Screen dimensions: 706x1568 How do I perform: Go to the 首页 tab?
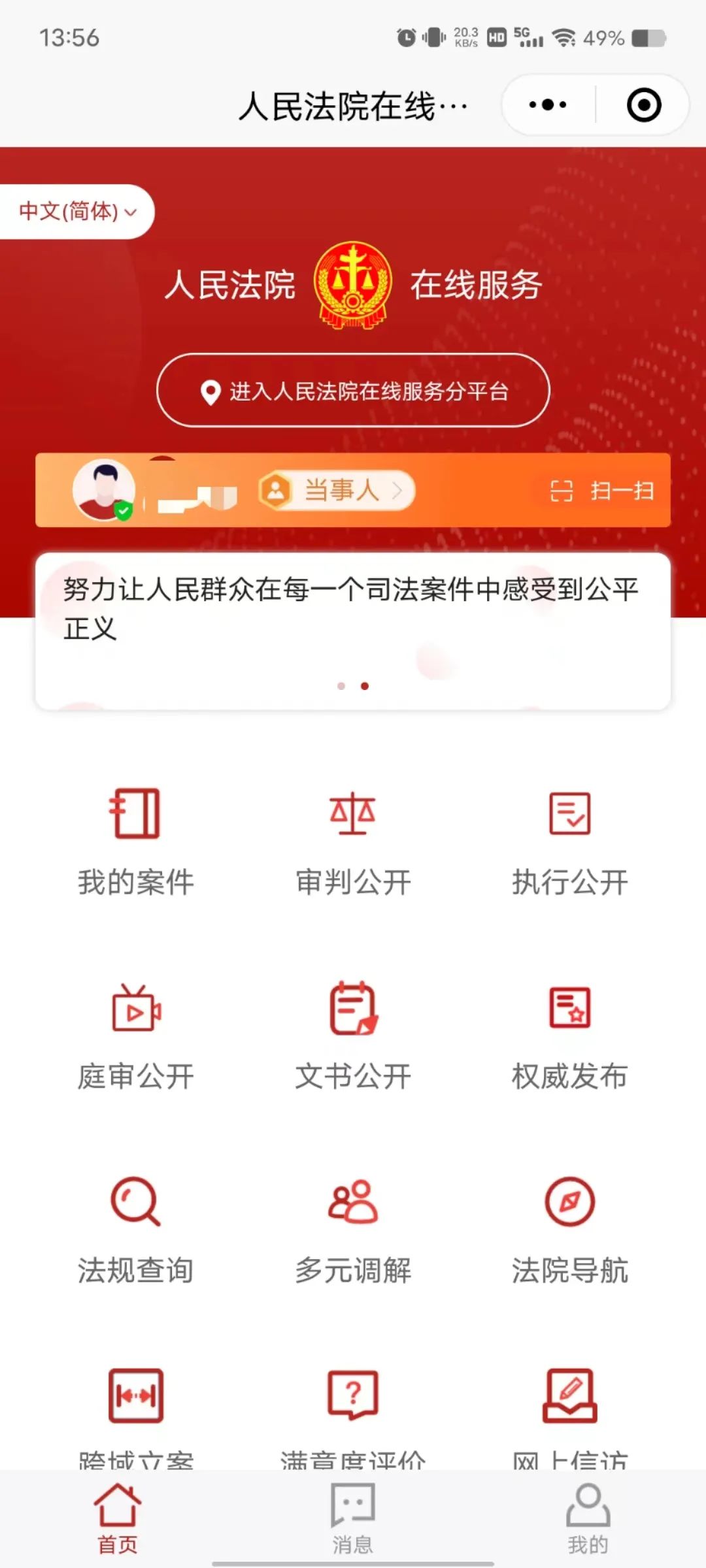(x=118, y=1518)
